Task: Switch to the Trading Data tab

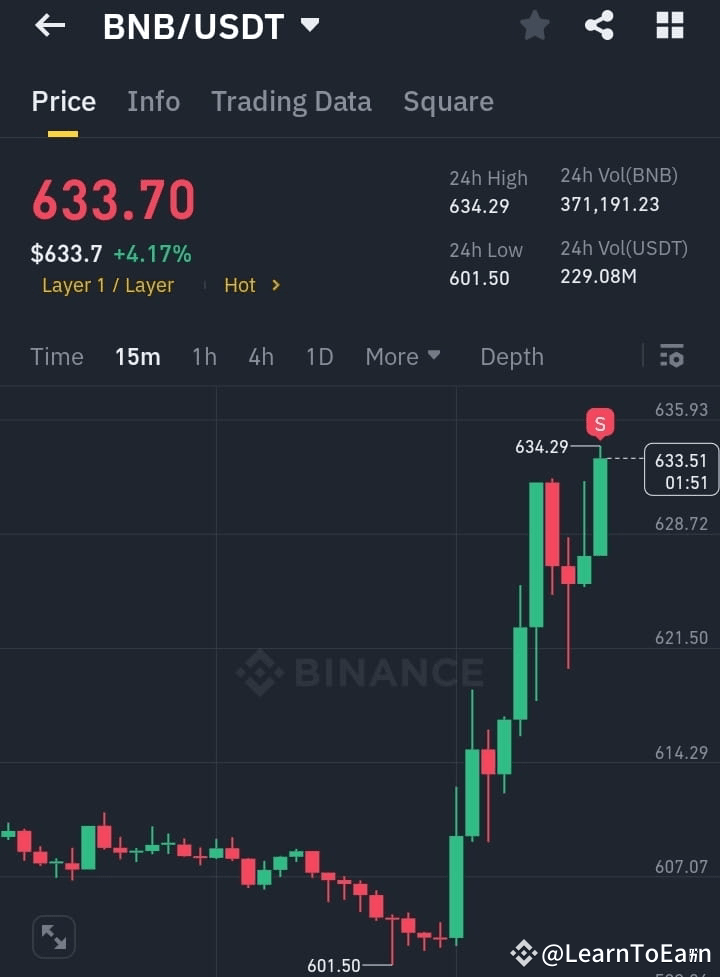Action: [x=291, y=101]
